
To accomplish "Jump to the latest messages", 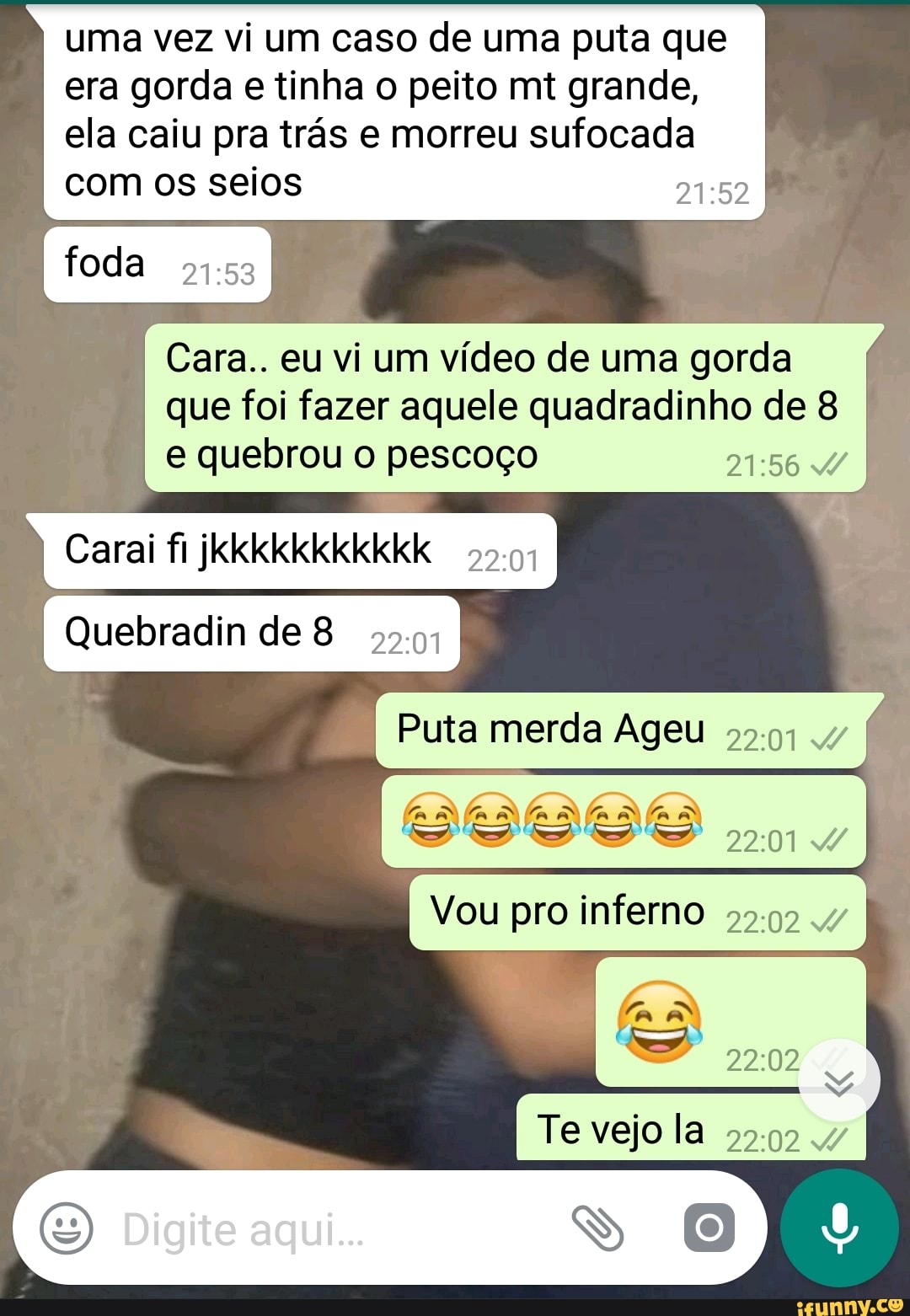I will (x=838, y=1081).
